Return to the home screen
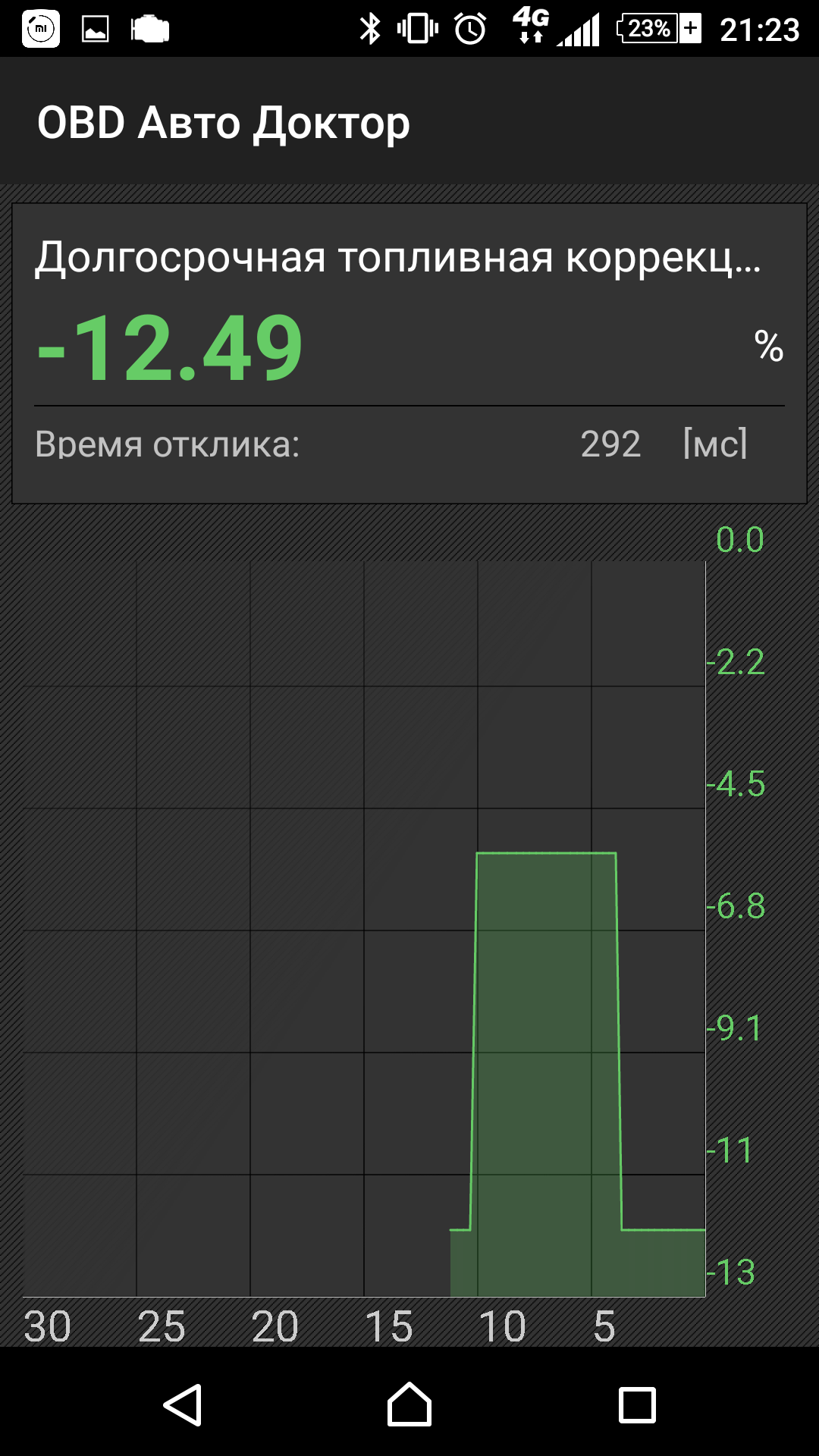This screenshot has height=1456, width=819. pos(409,1404)
